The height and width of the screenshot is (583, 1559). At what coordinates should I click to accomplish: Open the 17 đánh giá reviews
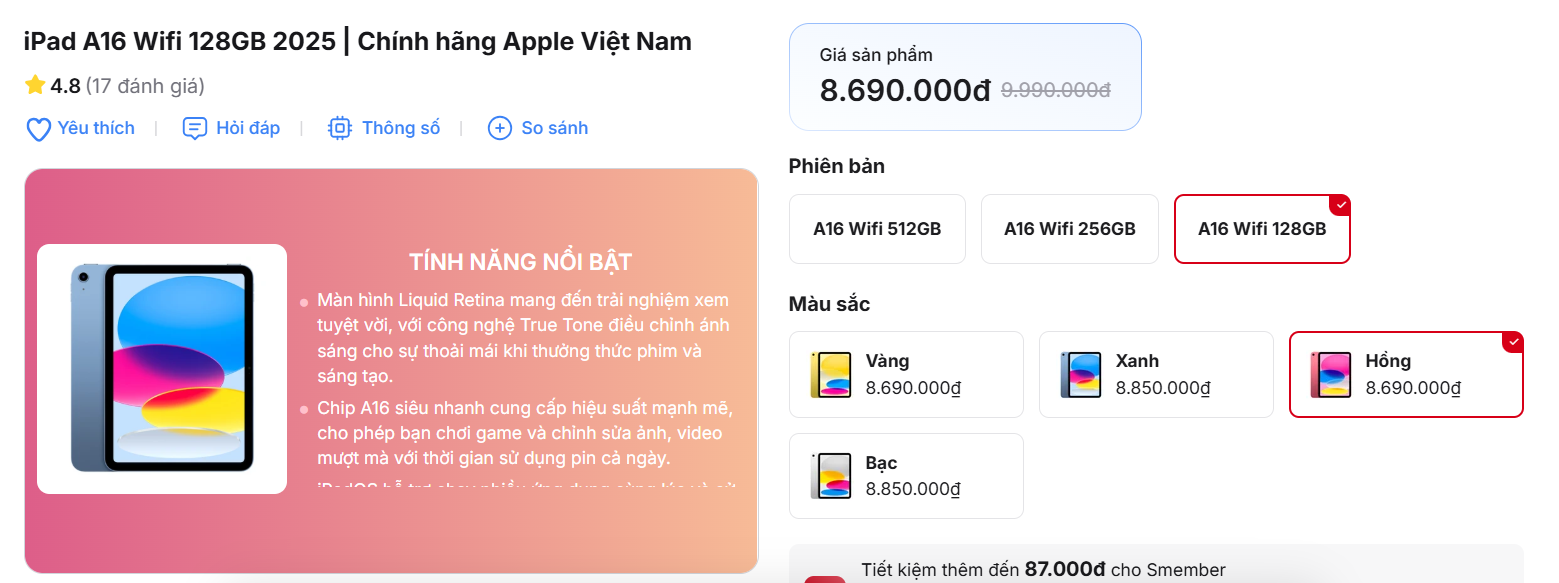[x=145, y=86]
